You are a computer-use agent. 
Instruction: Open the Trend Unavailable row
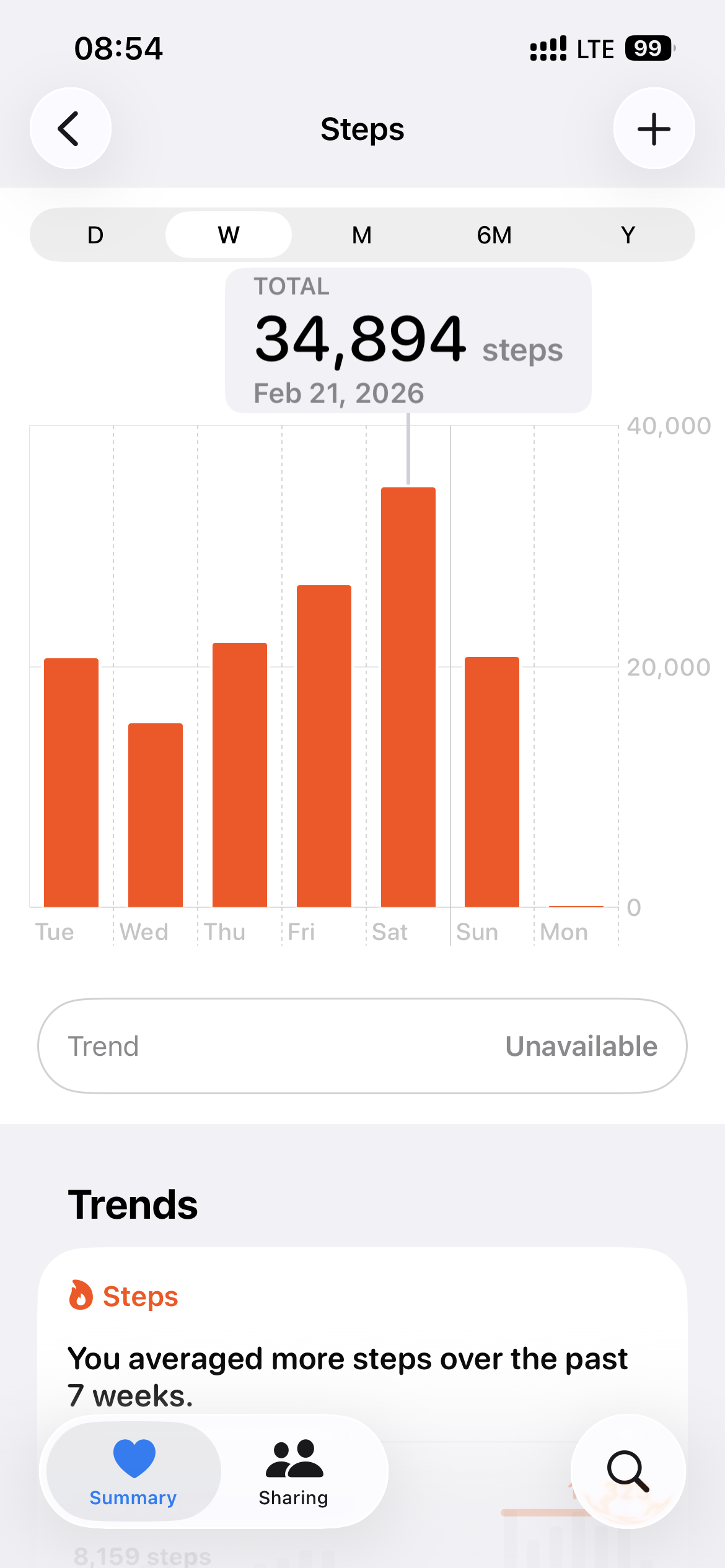pos(362,1046)
